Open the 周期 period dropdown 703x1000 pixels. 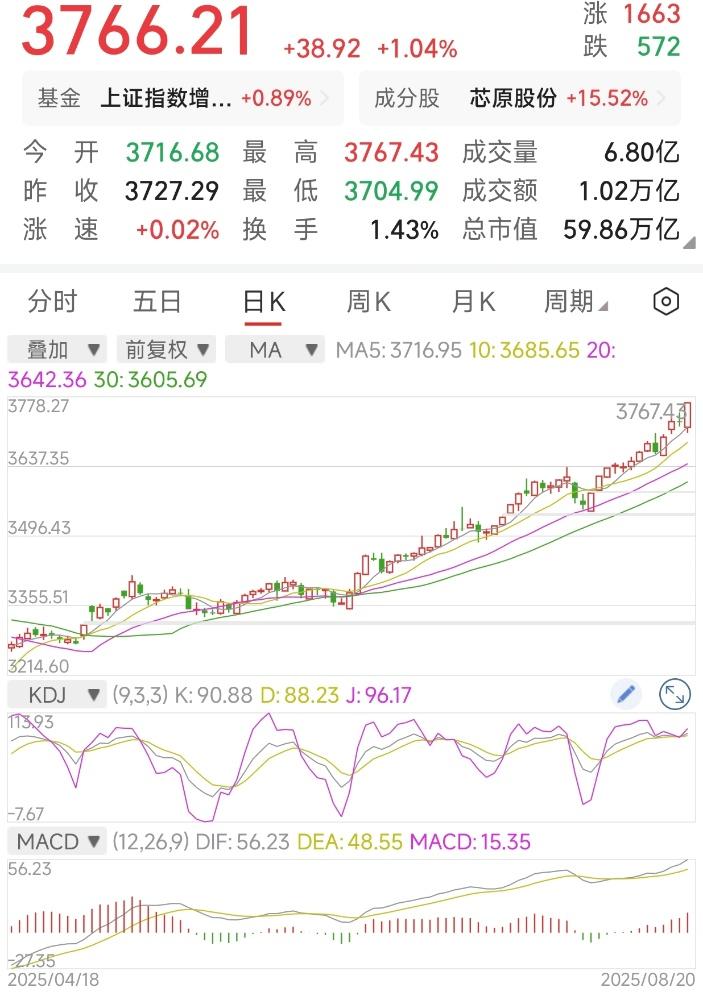click(576, 301)
